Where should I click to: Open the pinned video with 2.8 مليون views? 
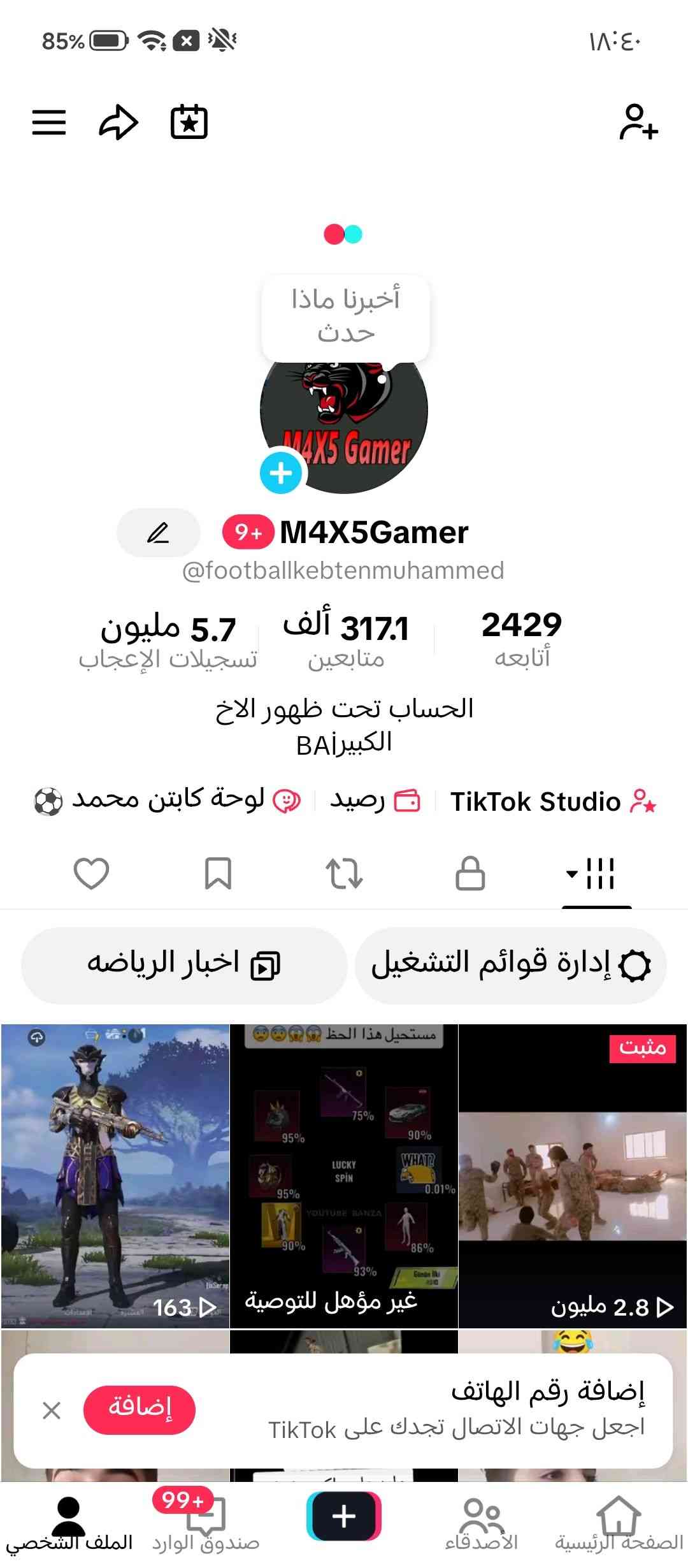pos(573,1177)
